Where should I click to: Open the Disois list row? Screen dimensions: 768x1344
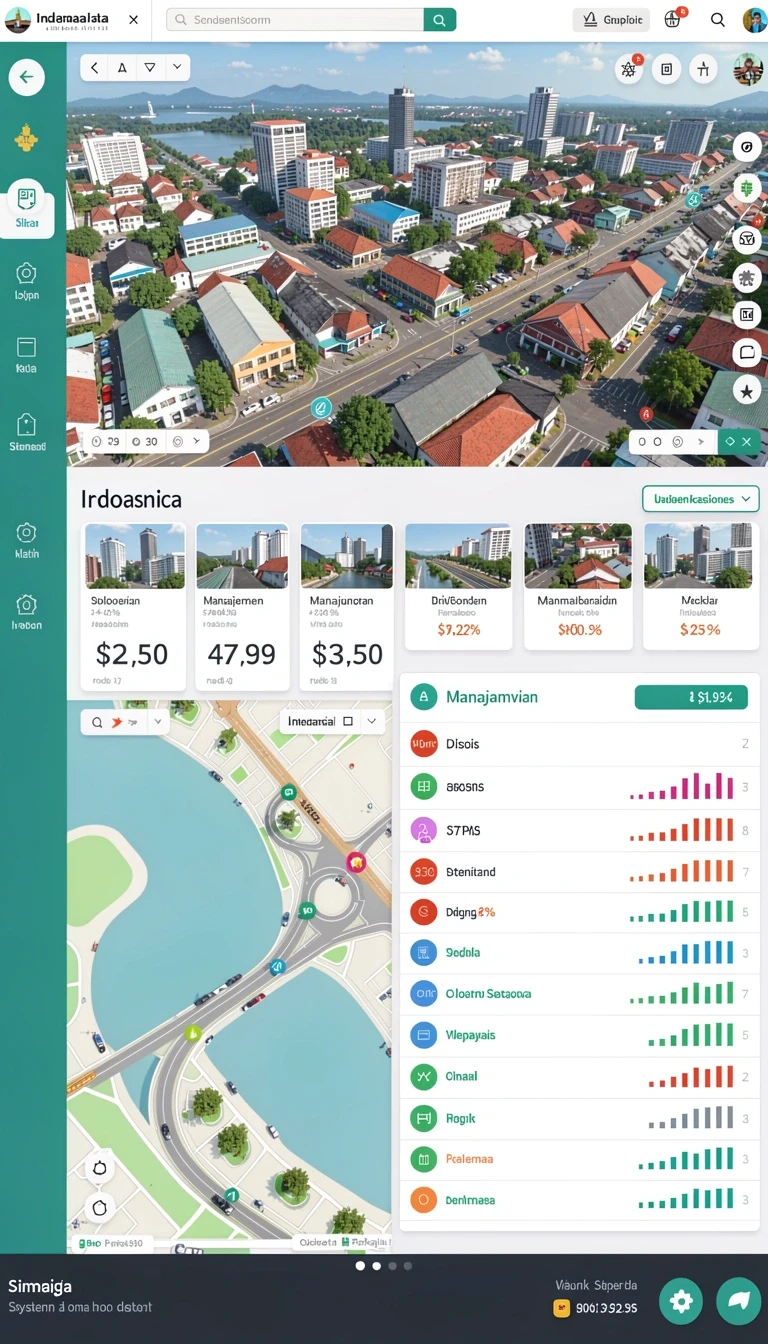click(580, 744)
